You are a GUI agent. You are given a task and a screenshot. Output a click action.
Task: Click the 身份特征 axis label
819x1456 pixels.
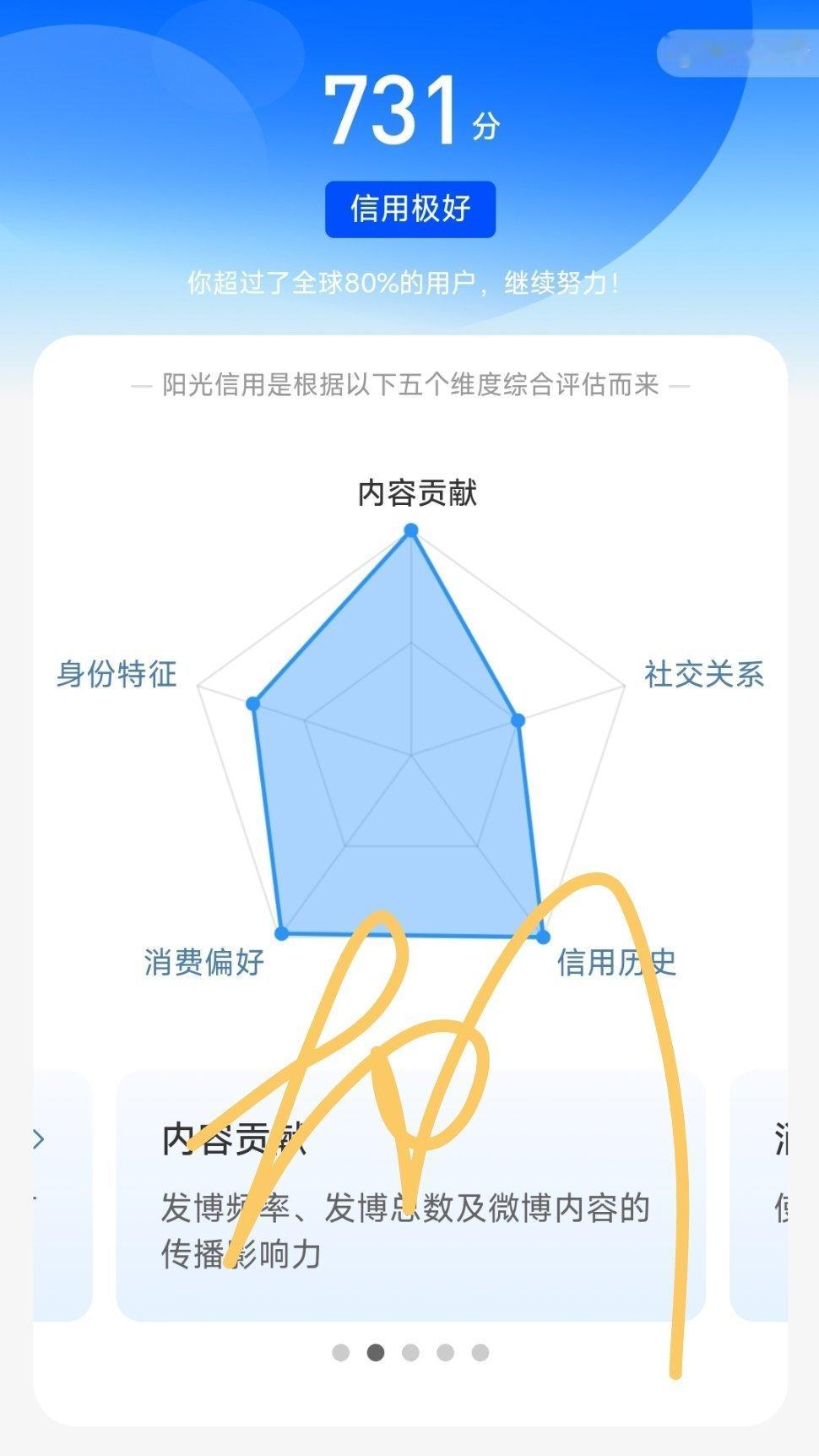[x=117, y=676]
